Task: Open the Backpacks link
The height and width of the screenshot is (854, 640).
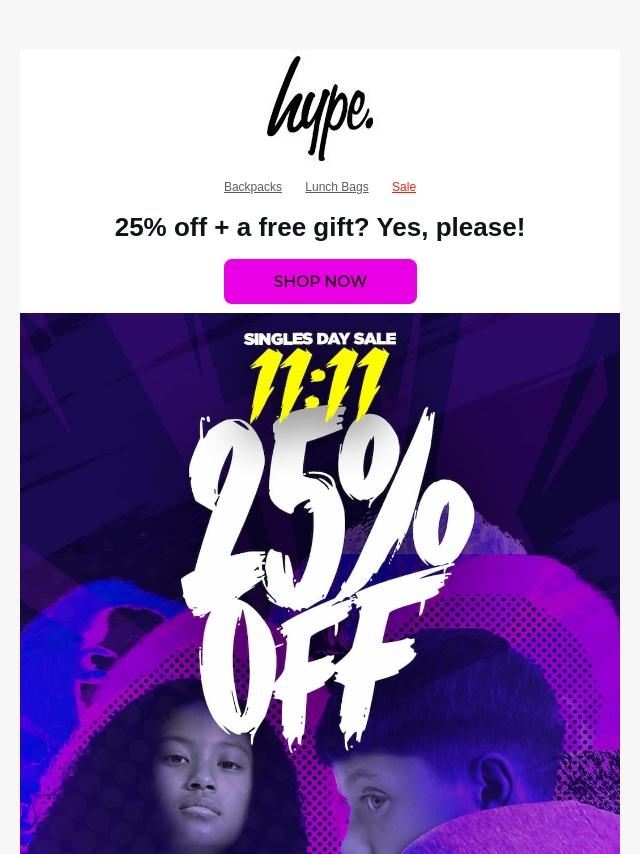Action: point(253,187)
